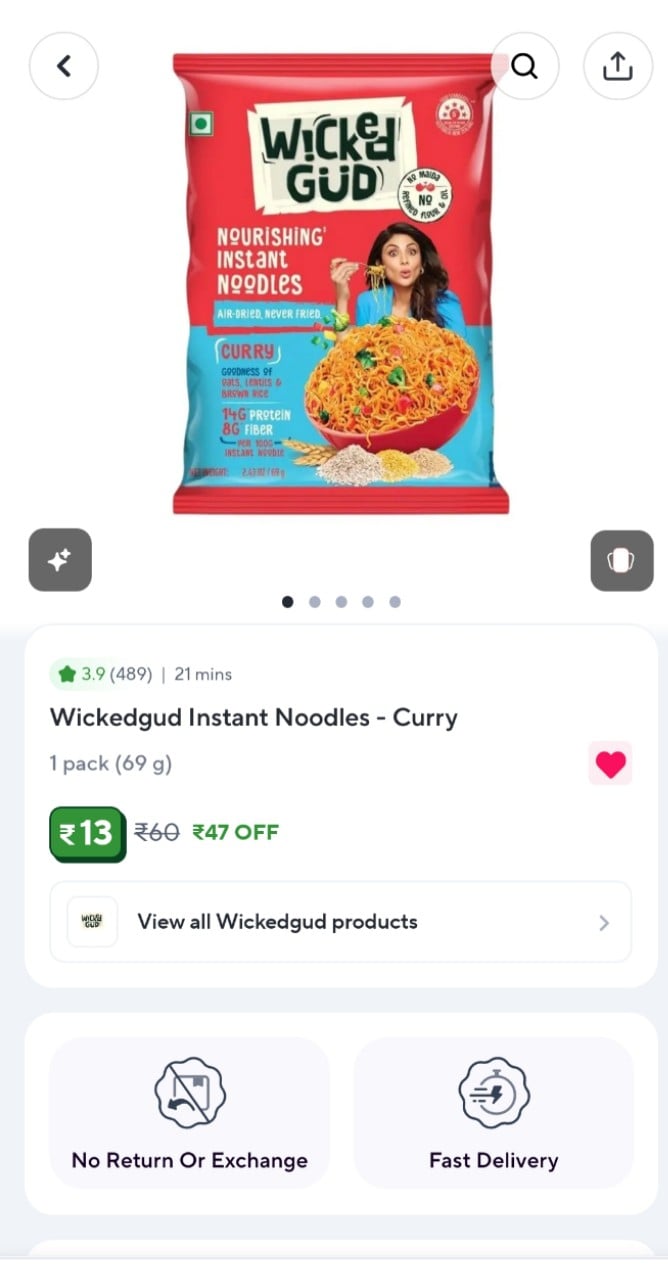
Task: Open the 3.9 rating reviews
Action: click(x=104, y=674)
